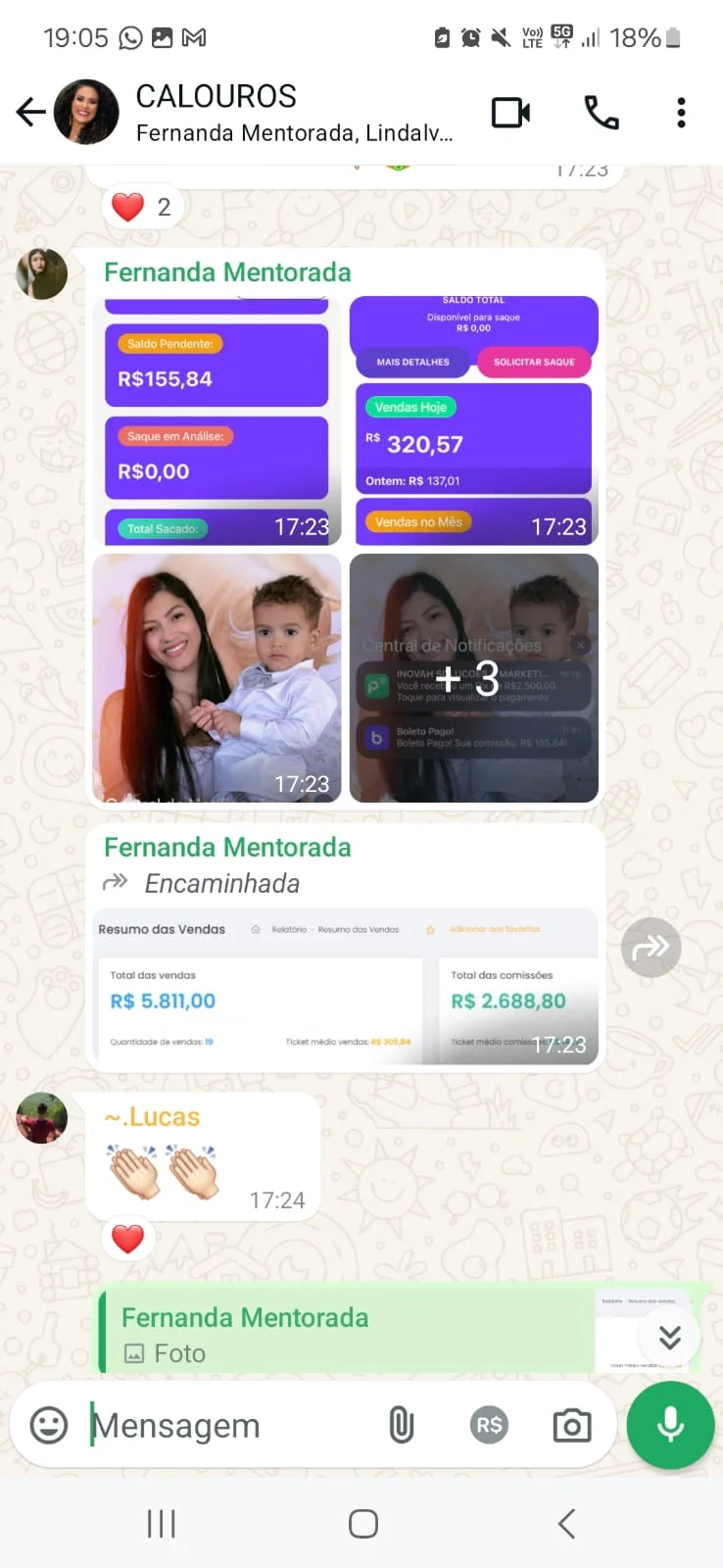This screenshot has width=723, height=1568.
Task: Start a group video call
Action: coord(510,113)
